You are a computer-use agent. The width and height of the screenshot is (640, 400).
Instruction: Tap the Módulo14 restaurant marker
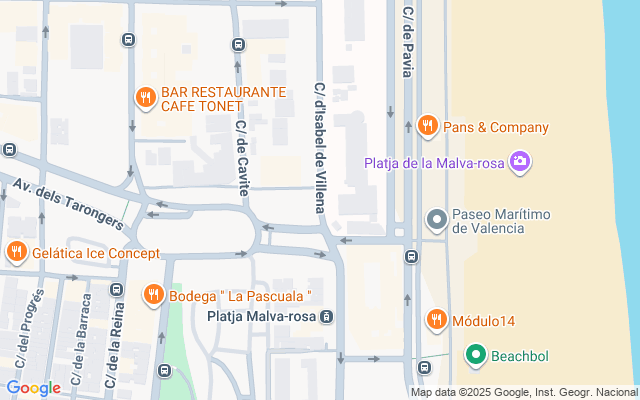click(436, 320)
